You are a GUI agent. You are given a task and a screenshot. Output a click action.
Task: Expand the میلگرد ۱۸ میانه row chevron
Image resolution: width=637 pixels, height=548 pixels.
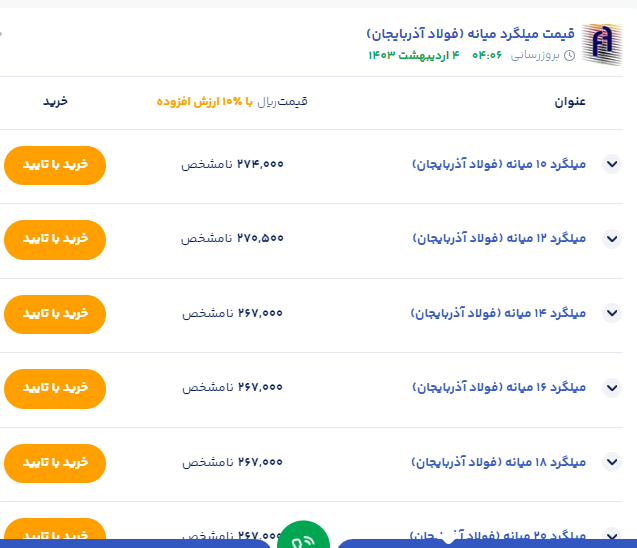click(612, 462)
